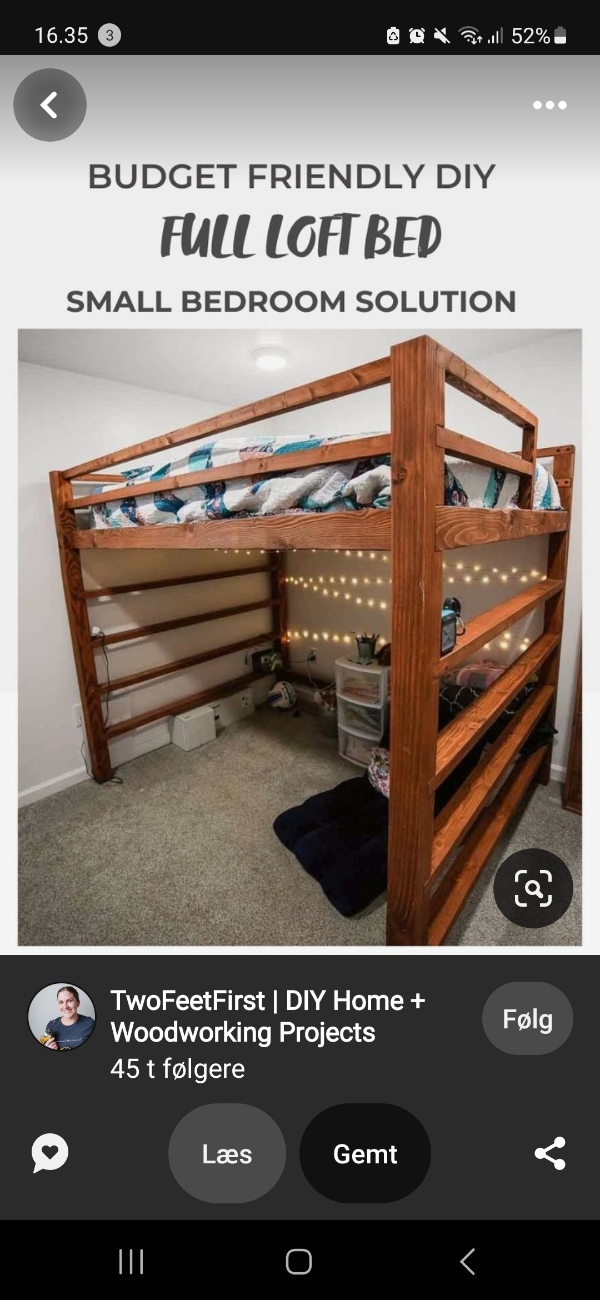600x1300 pixels.
Task: Open the pin link via Læs button
Action: point(227,1153)
